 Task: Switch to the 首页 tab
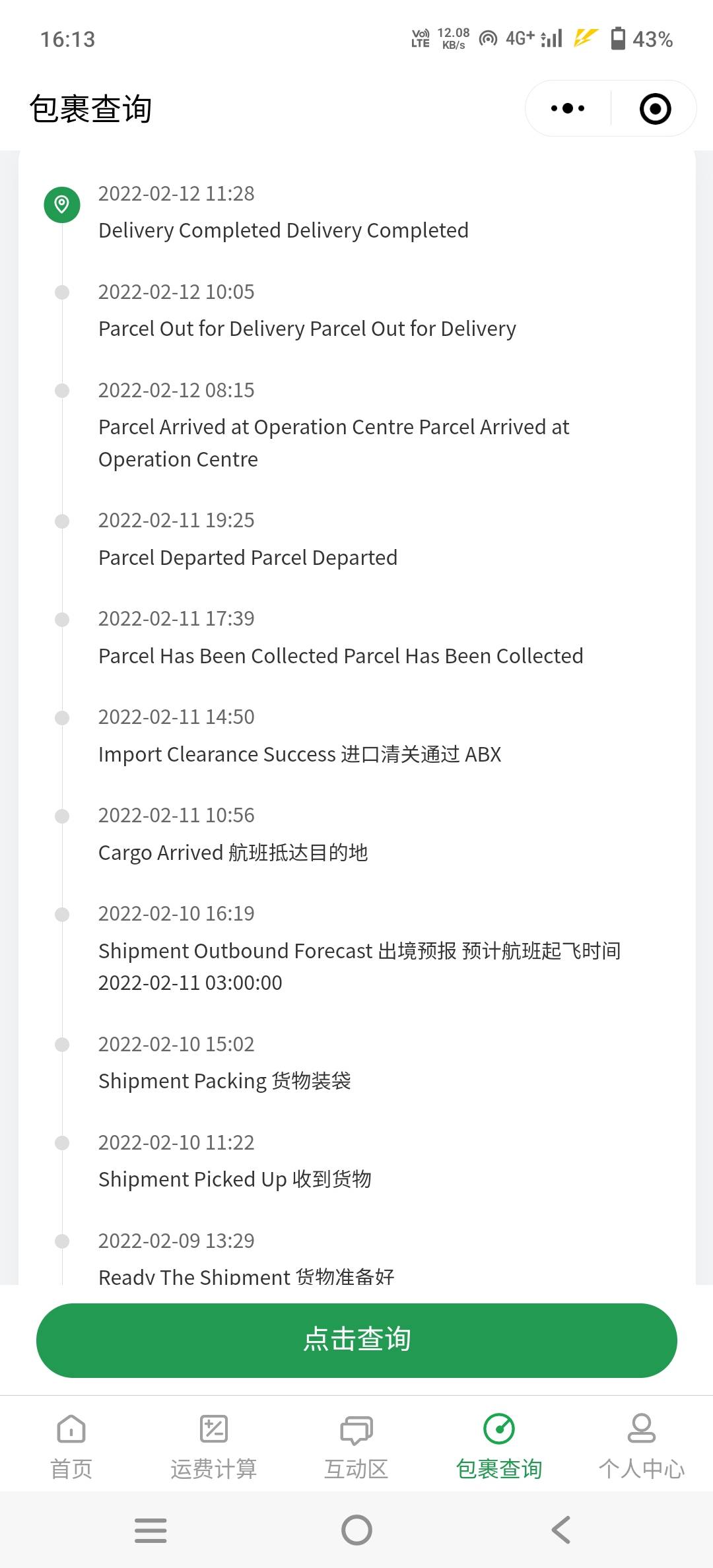71,1447
